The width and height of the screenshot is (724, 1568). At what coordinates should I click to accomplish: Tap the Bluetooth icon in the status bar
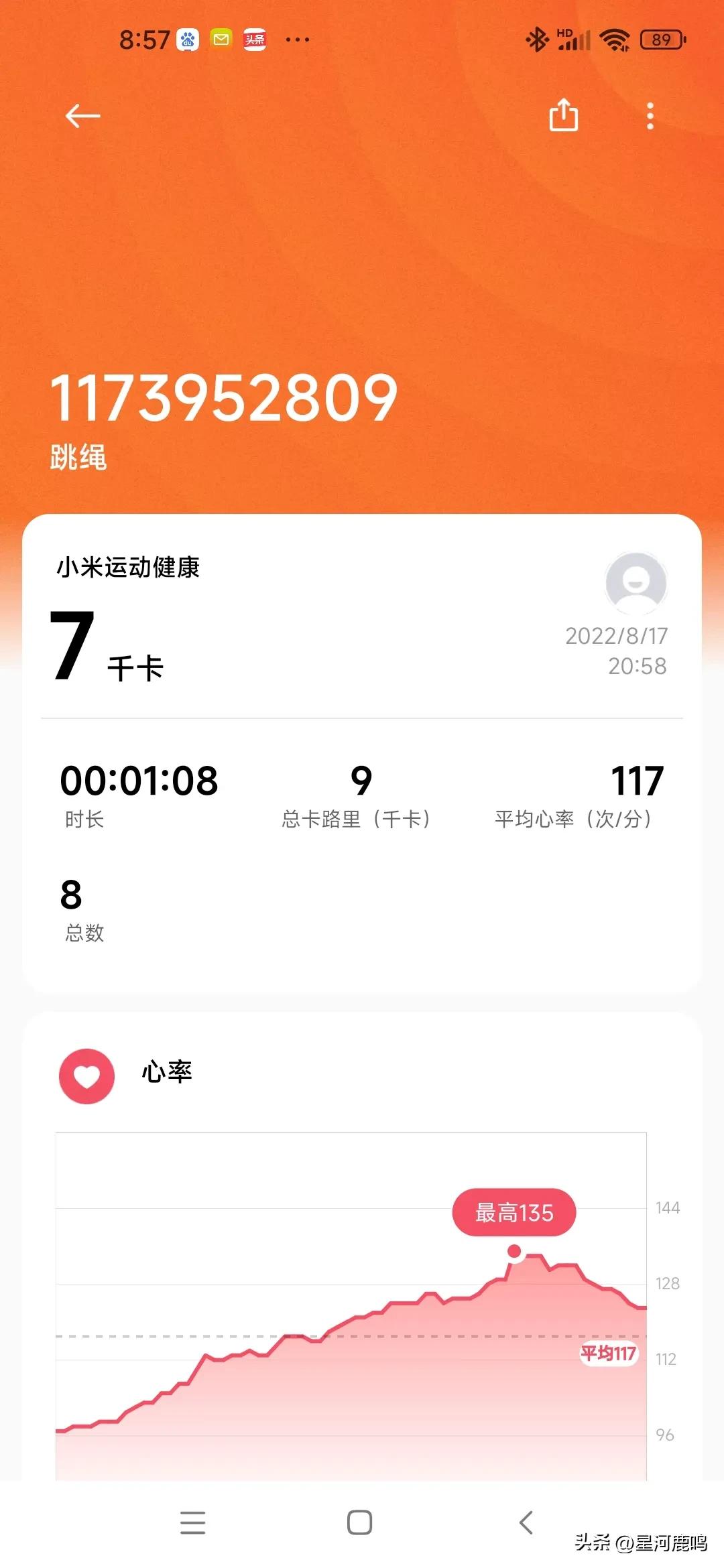[x=536, y=38]
